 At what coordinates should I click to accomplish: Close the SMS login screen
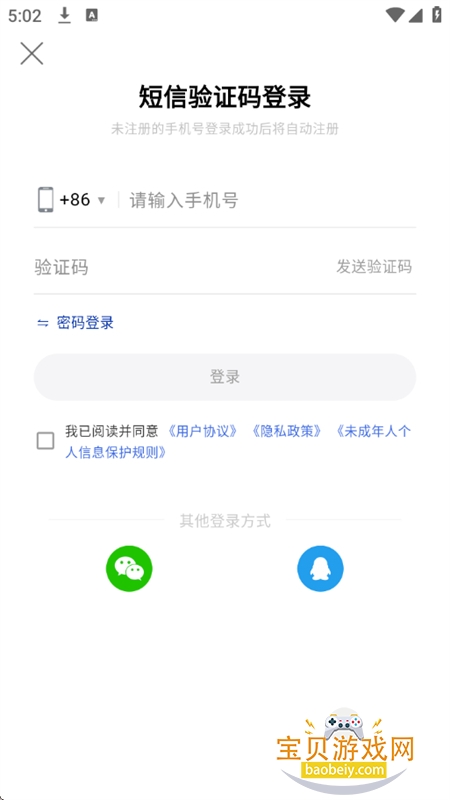[32, 53]
